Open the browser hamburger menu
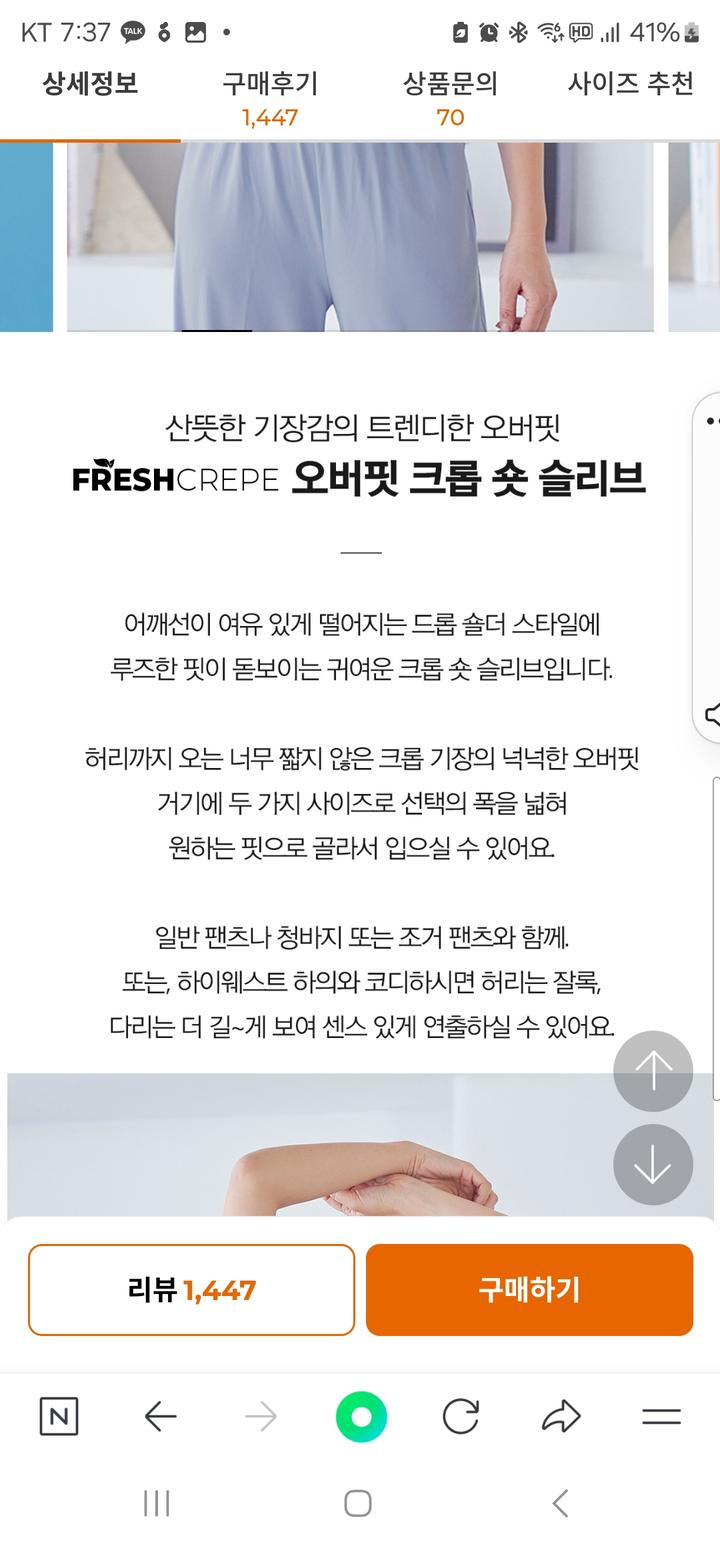This screenshot has height=1544, width=720. point(661,1416)
